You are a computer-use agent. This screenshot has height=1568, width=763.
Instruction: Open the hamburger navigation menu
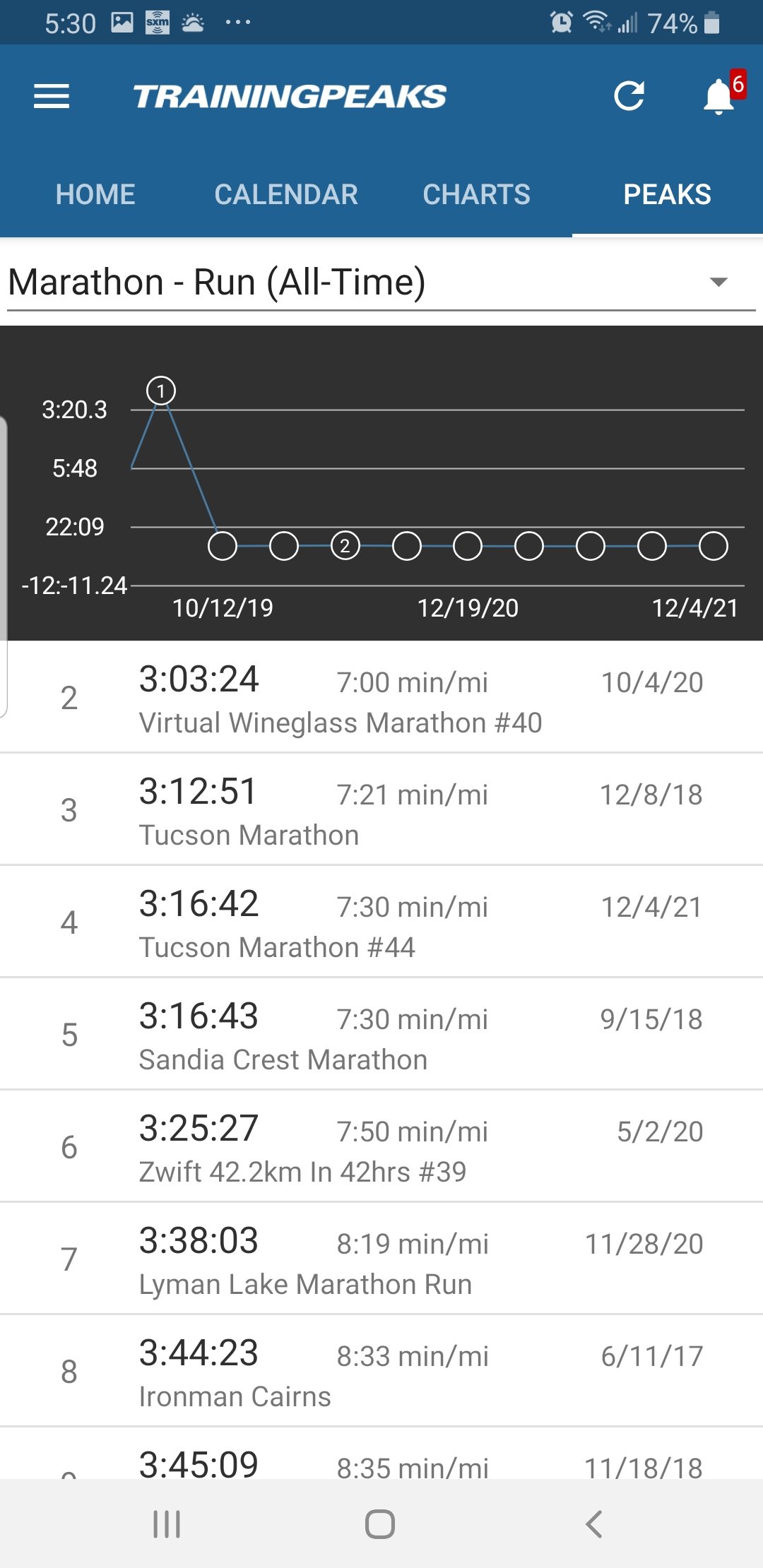pos(52,96)
